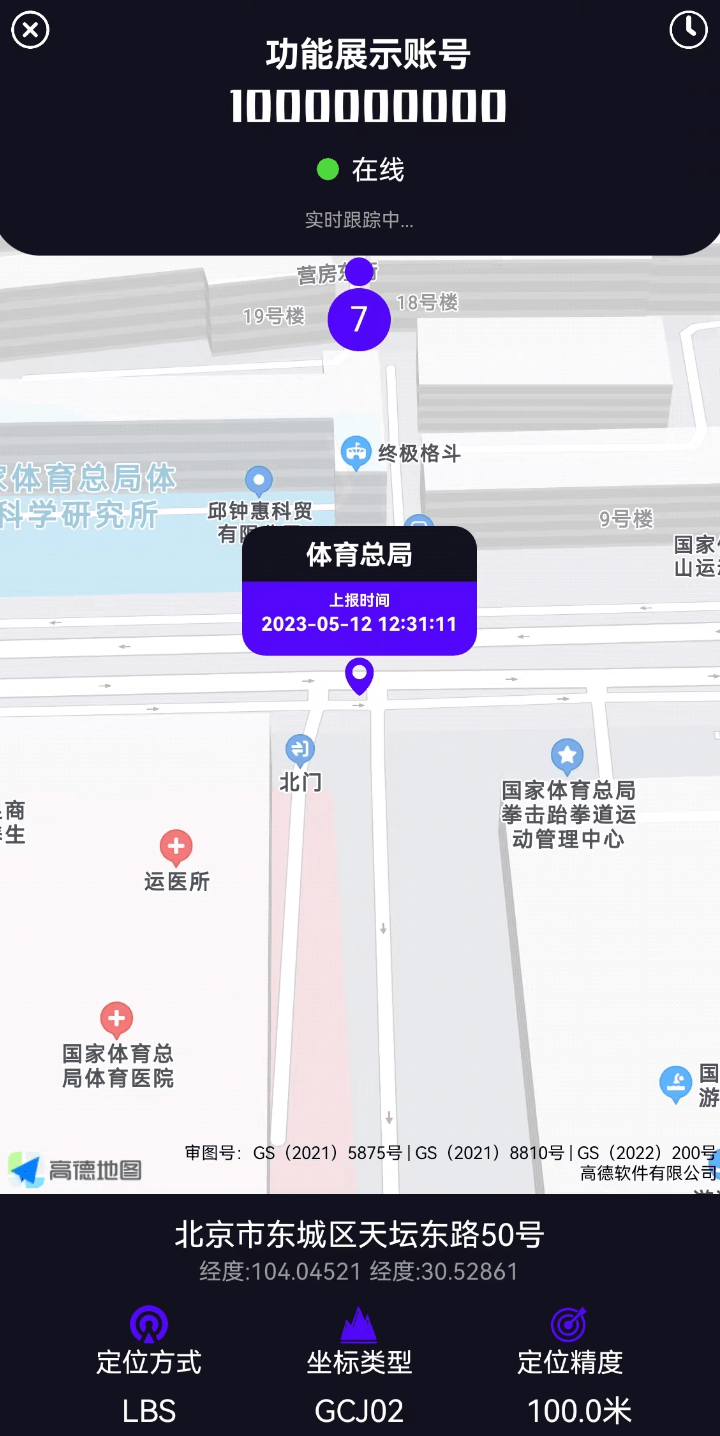Image resolution: width=720 pixels, height=1436 pixels.
Task: Open location history clock icon
Action: click(688, 30)
